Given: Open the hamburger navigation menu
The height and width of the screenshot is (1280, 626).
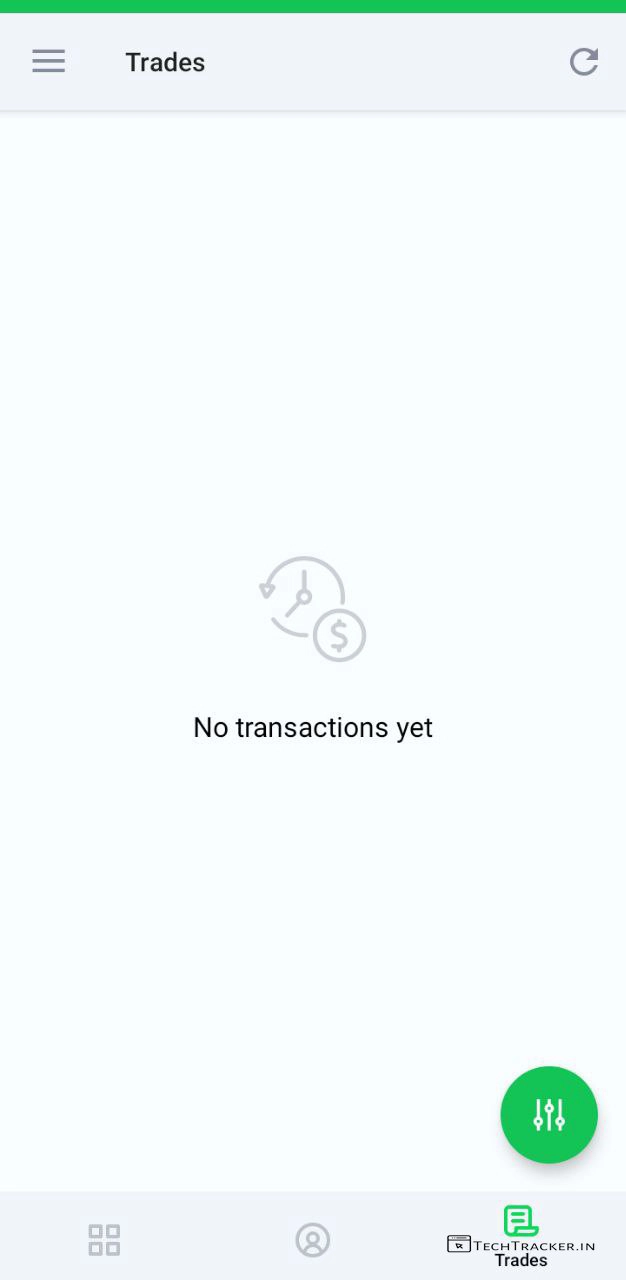Looking at the screenshot, I should click(48, 62).
